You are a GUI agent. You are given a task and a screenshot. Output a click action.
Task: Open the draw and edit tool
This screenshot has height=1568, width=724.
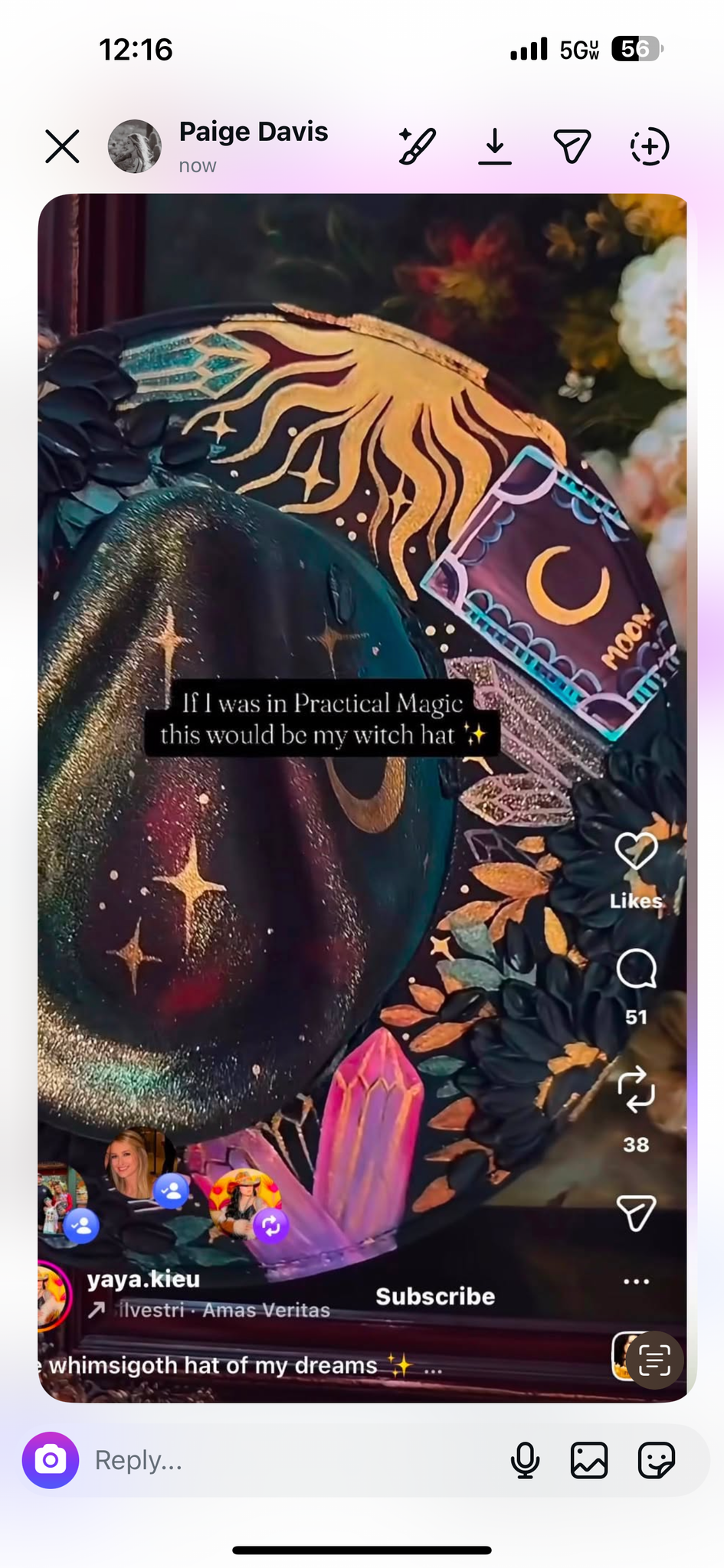pos(418,146)
